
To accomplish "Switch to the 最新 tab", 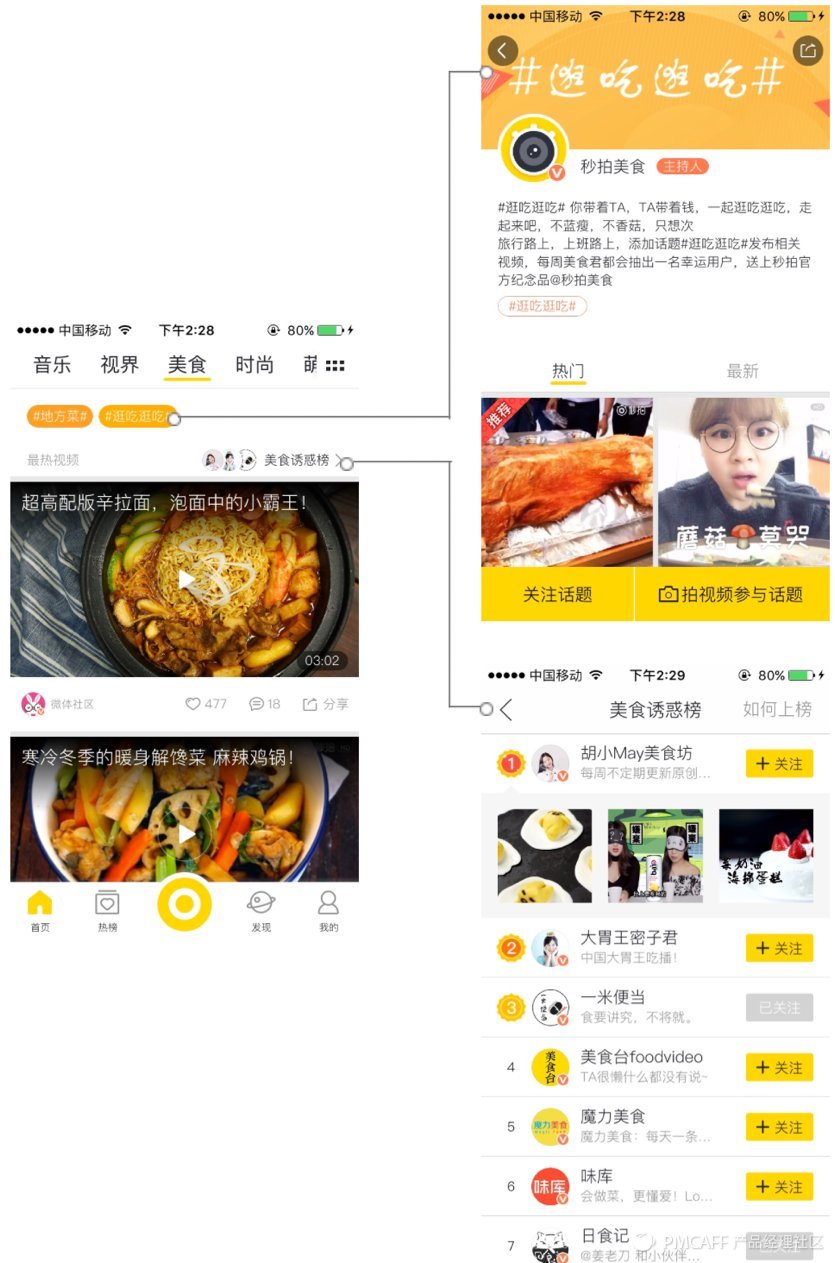I will (x=741, y=371).
